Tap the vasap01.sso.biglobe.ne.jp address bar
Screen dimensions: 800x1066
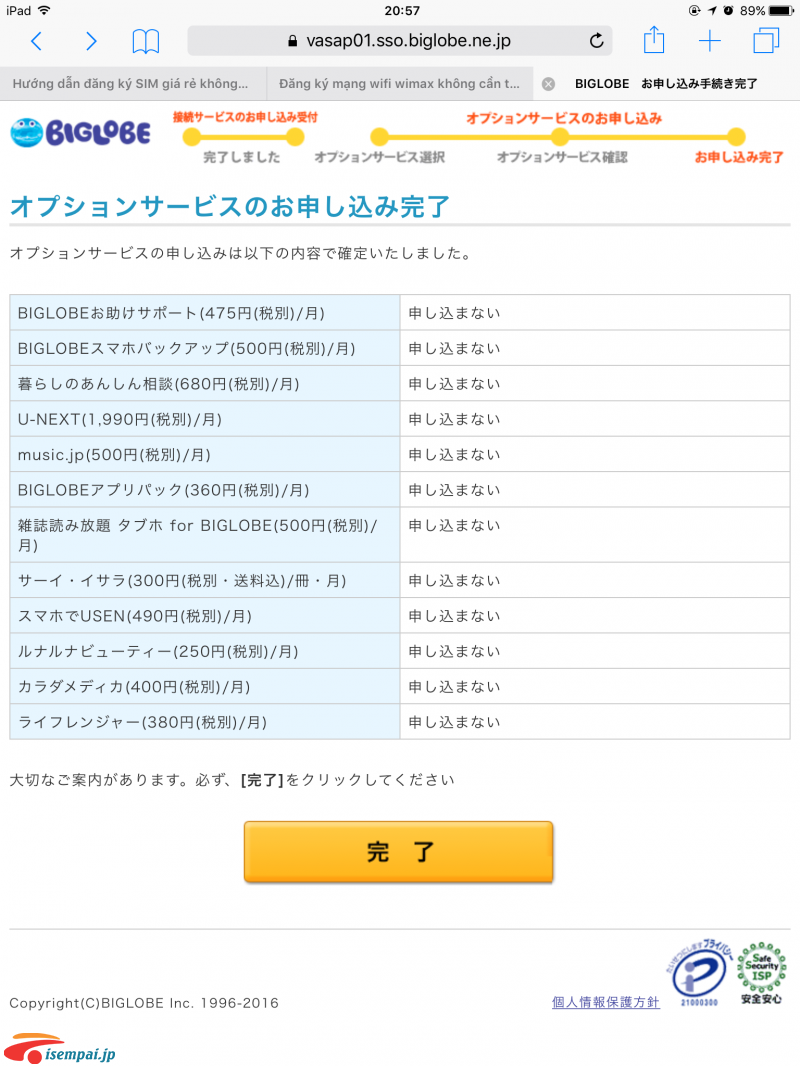(398, 41)
